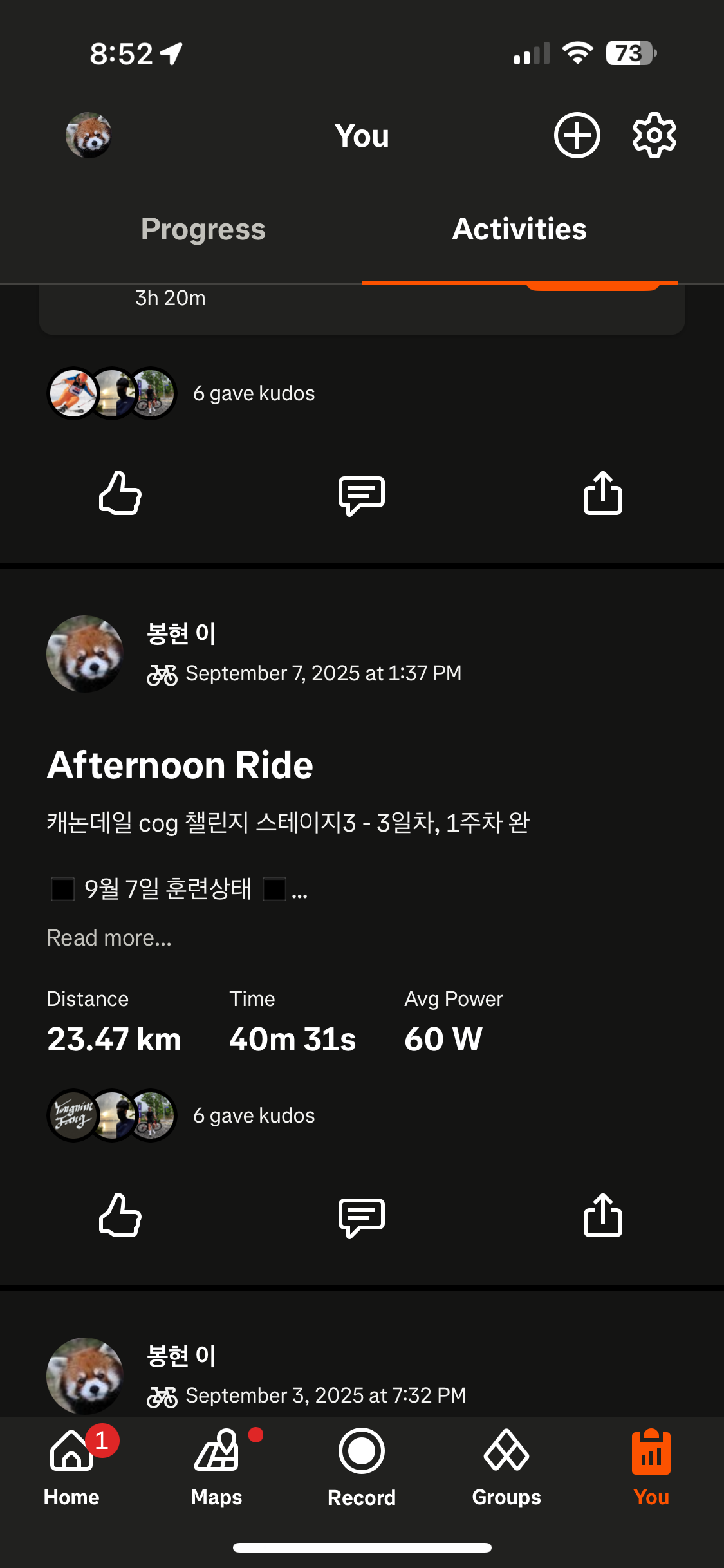View who gave kudos on Afternoon Ride

254,1115
